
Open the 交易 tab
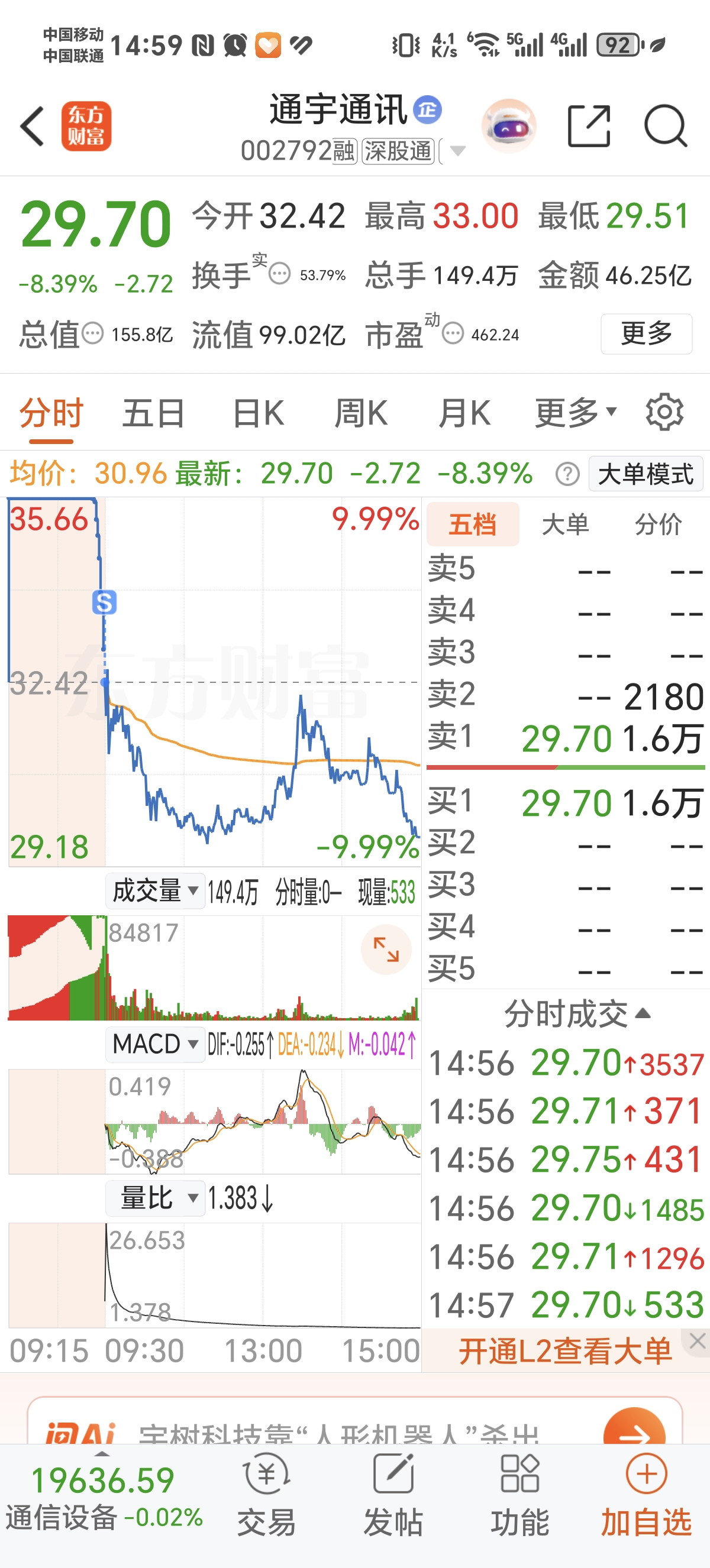pyautogui.click(x=266, y=1494)
